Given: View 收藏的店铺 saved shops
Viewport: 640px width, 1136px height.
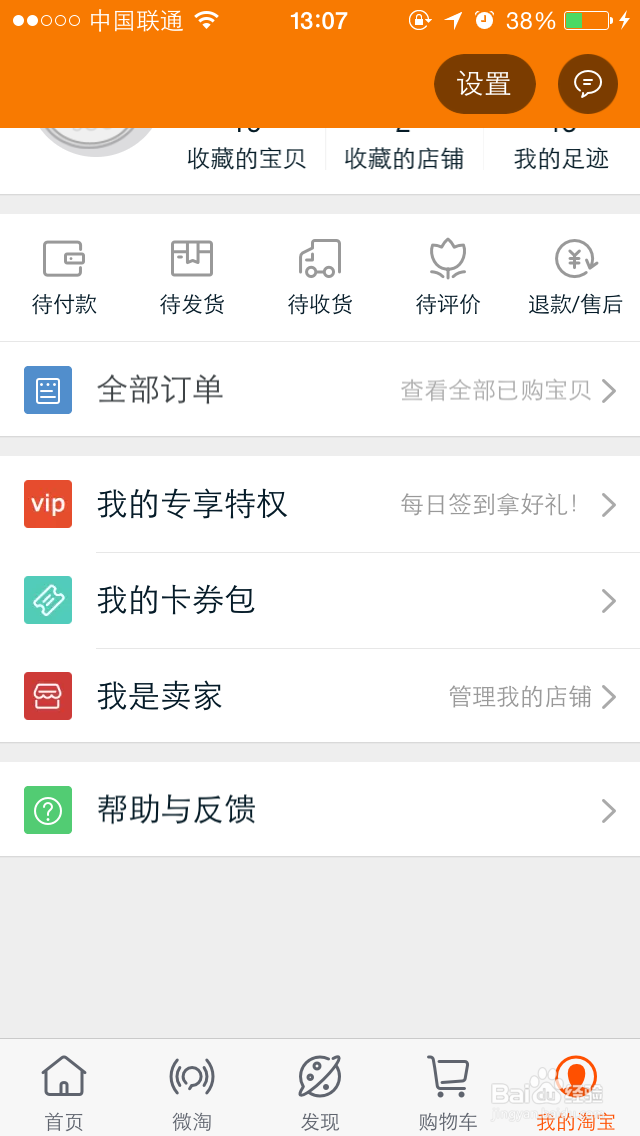Looking at the screenshot, I should [x=404, y=157].
